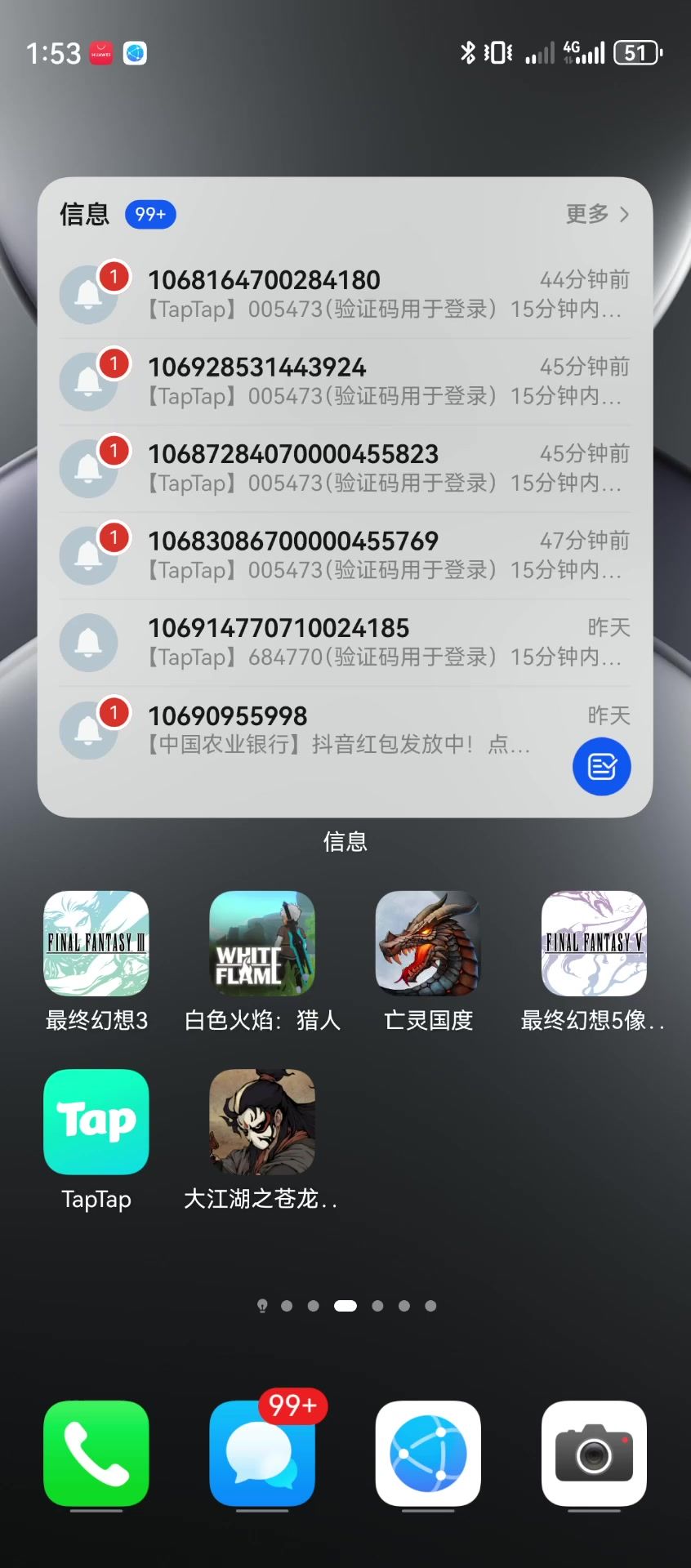Open 更多 in the messages widget
Image resolution: width=691 pixels, height=1568 pixels.
(x=597, y=214)
